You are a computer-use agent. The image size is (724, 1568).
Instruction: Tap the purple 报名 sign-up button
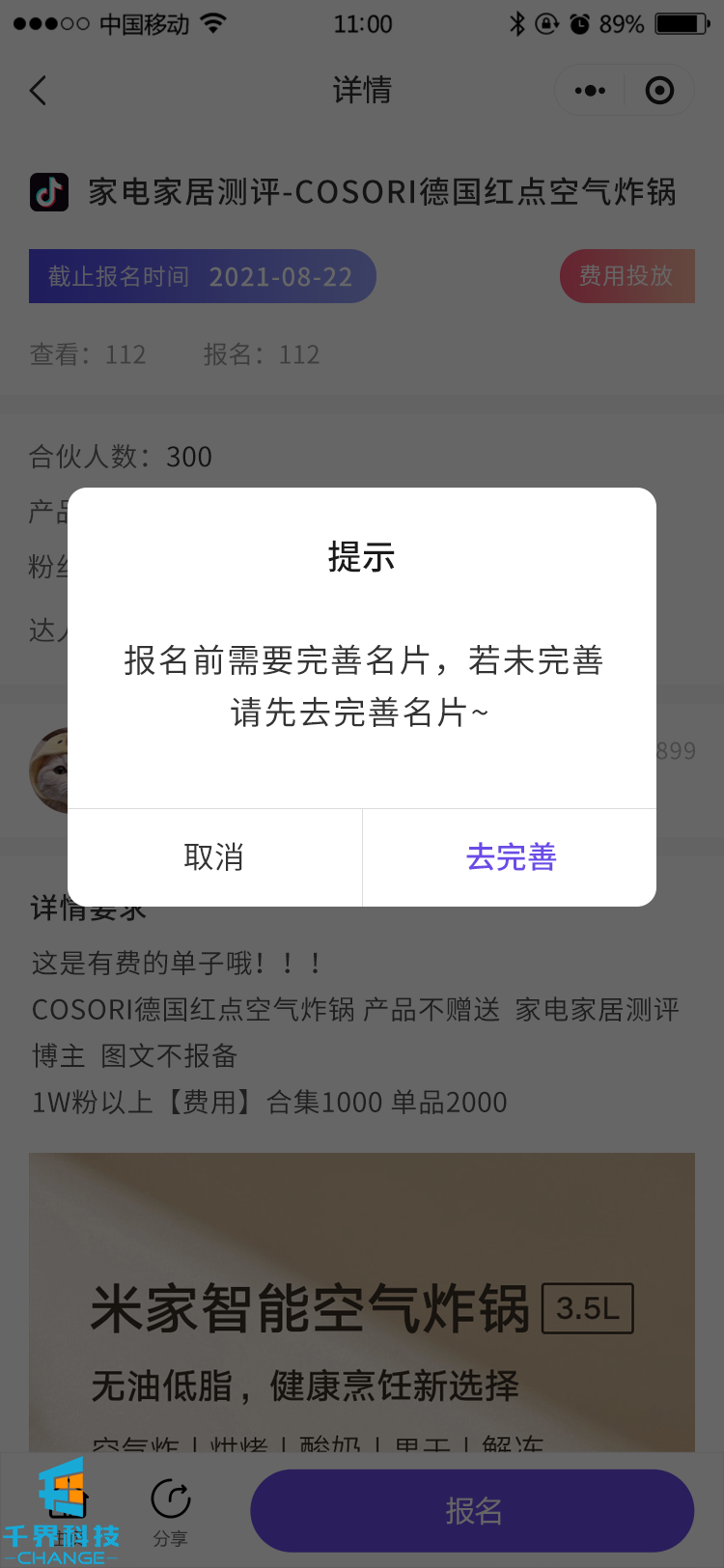tap(472, 1510)
